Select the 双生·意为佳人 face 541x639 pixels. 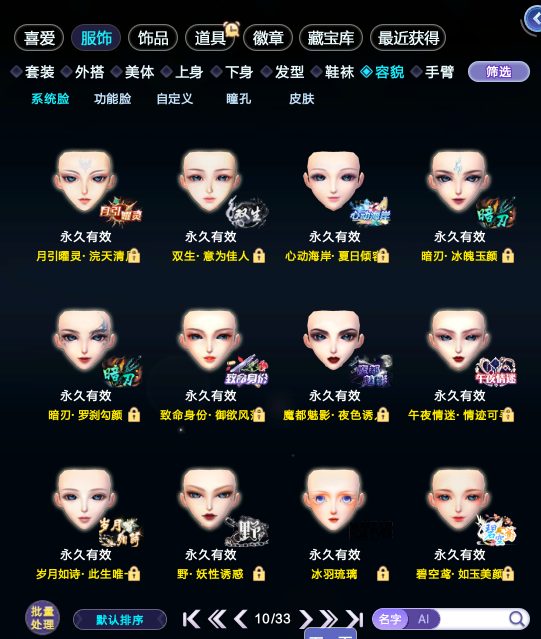click(211, 187)
